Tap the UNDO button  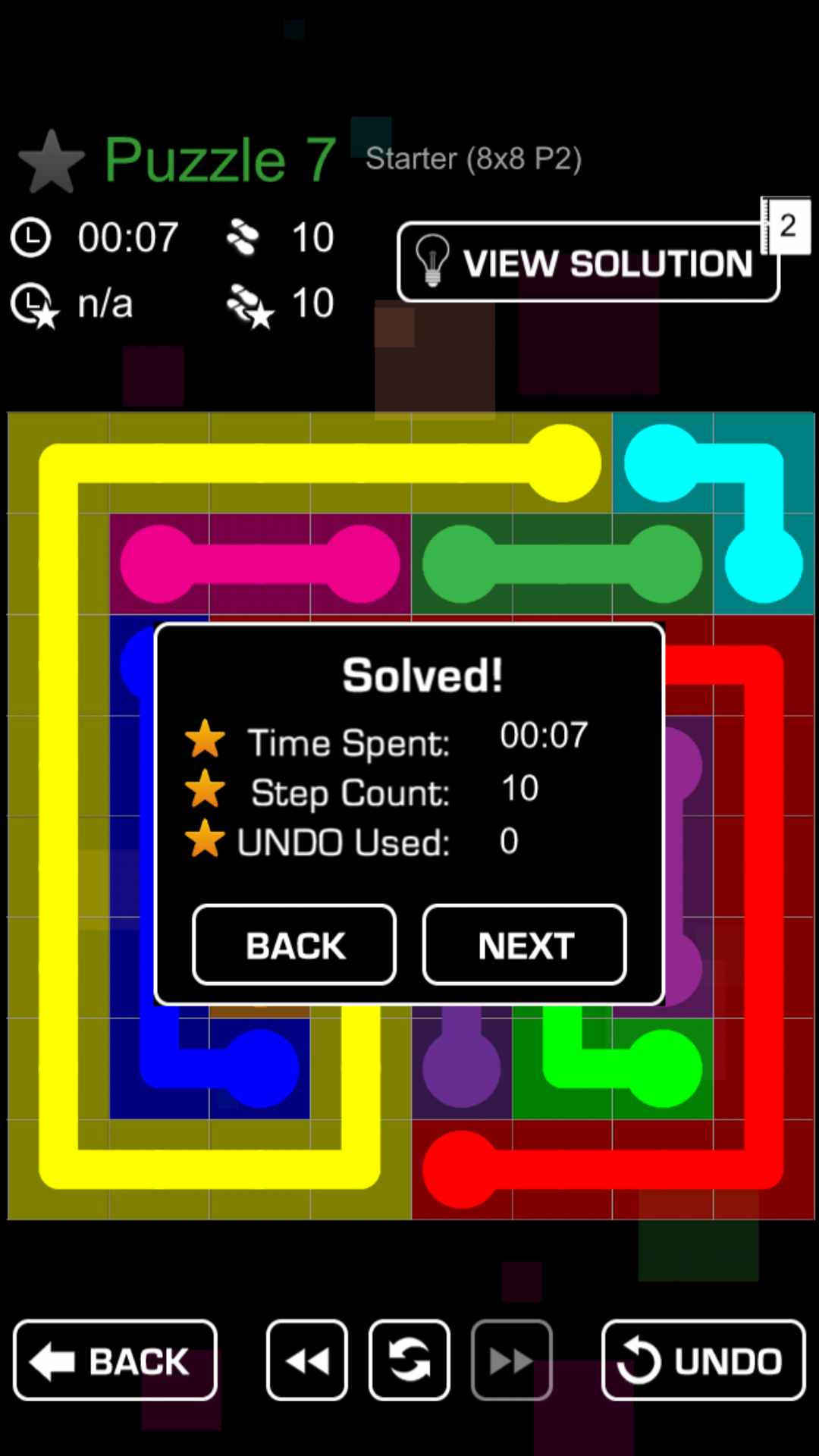pyautogui.click(x=703, y=1360)
